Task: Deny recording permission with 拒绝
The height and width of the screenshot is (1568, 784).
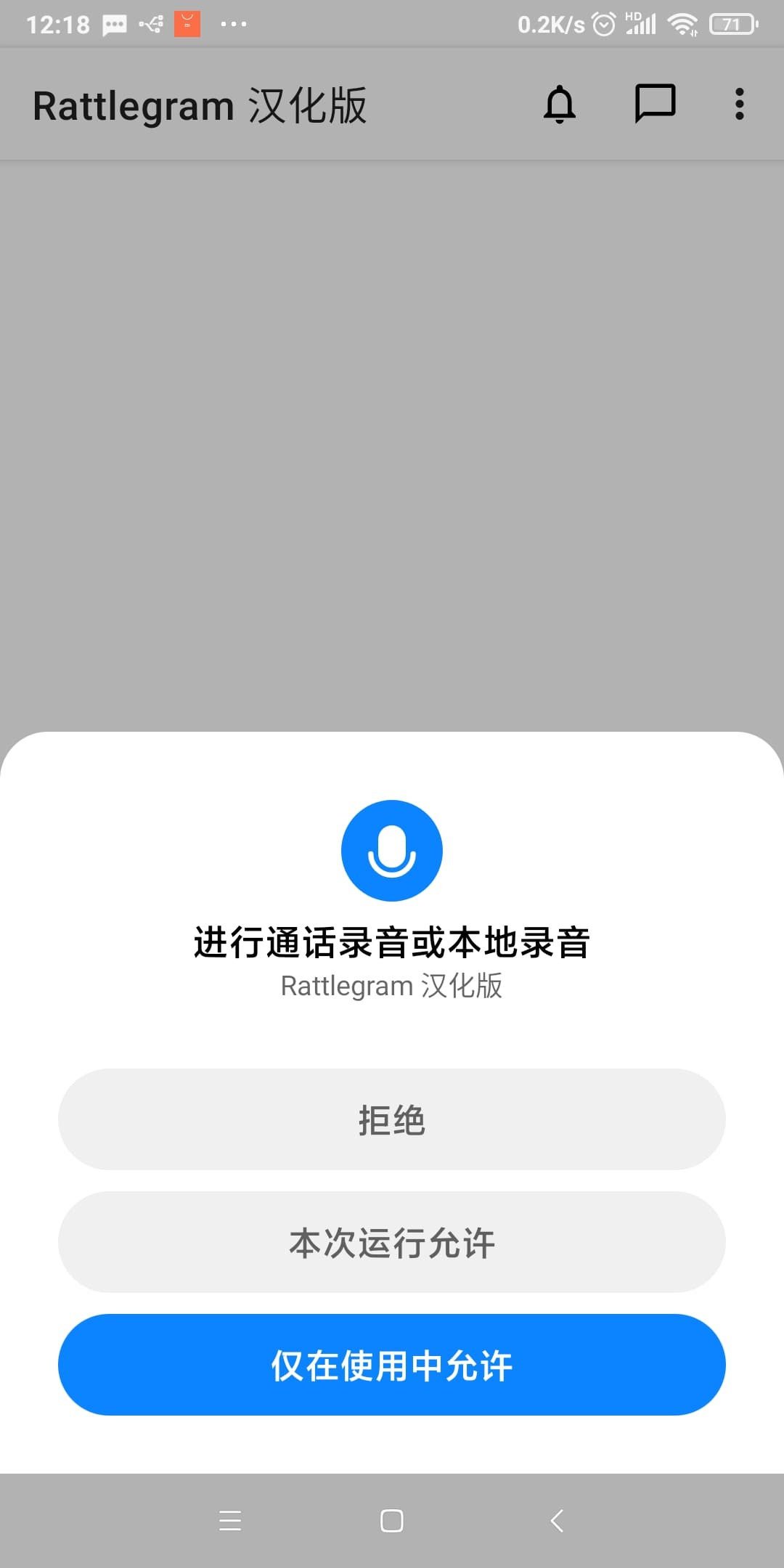Action: (x=392, y=1119)
